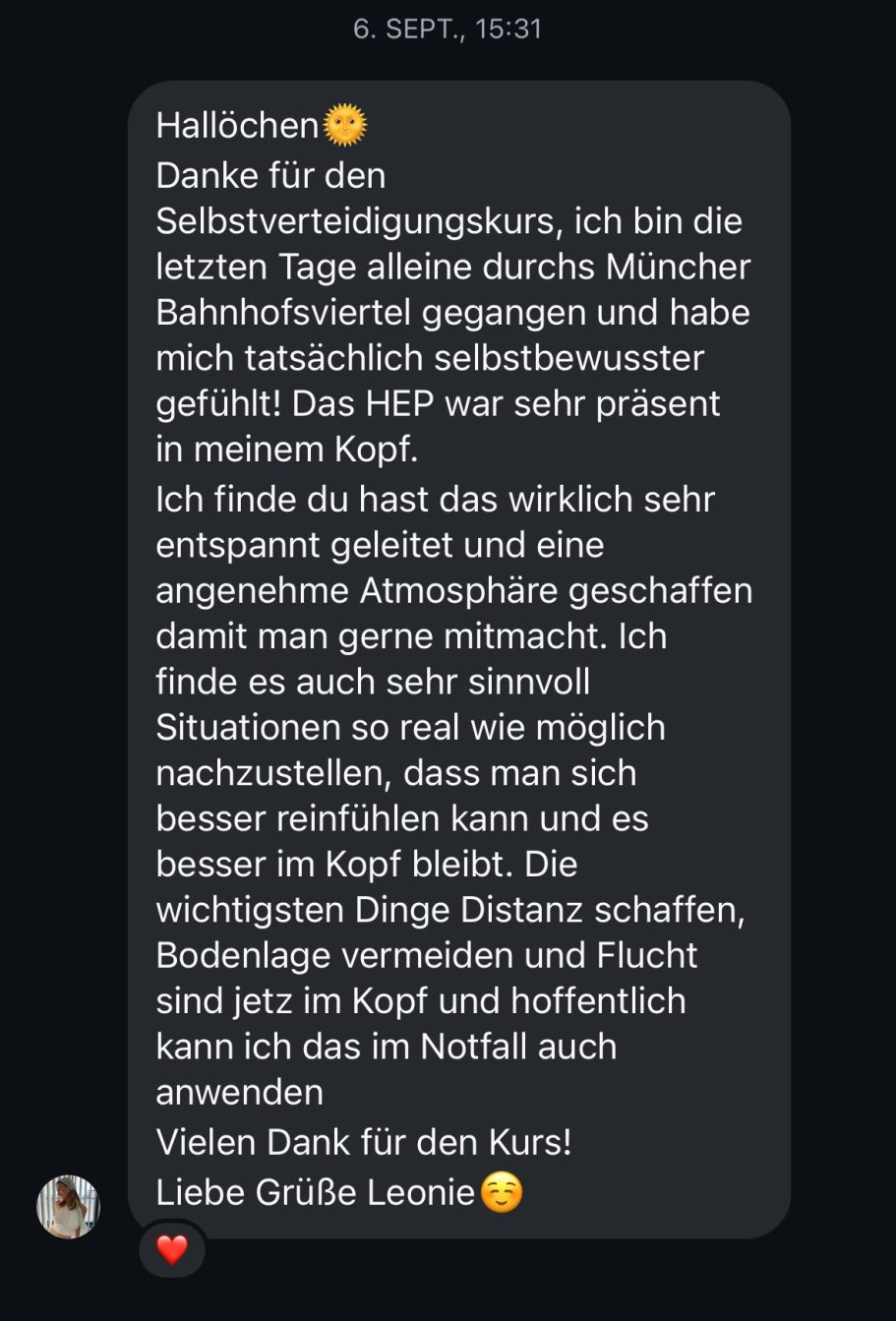Open the sender's profile picture
896x1321 pixels.
click(68, 1207)
